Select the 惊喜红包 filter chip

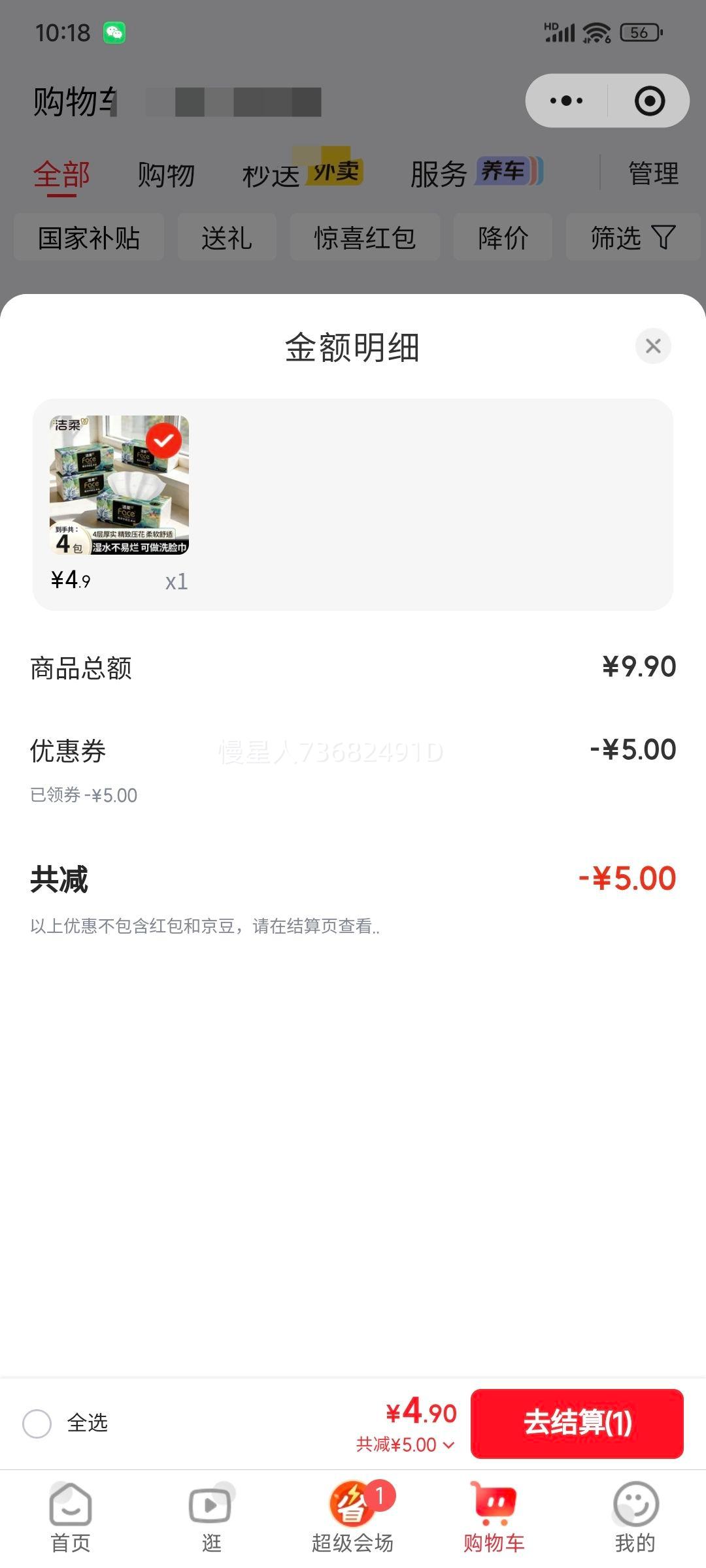pos(365,238)
